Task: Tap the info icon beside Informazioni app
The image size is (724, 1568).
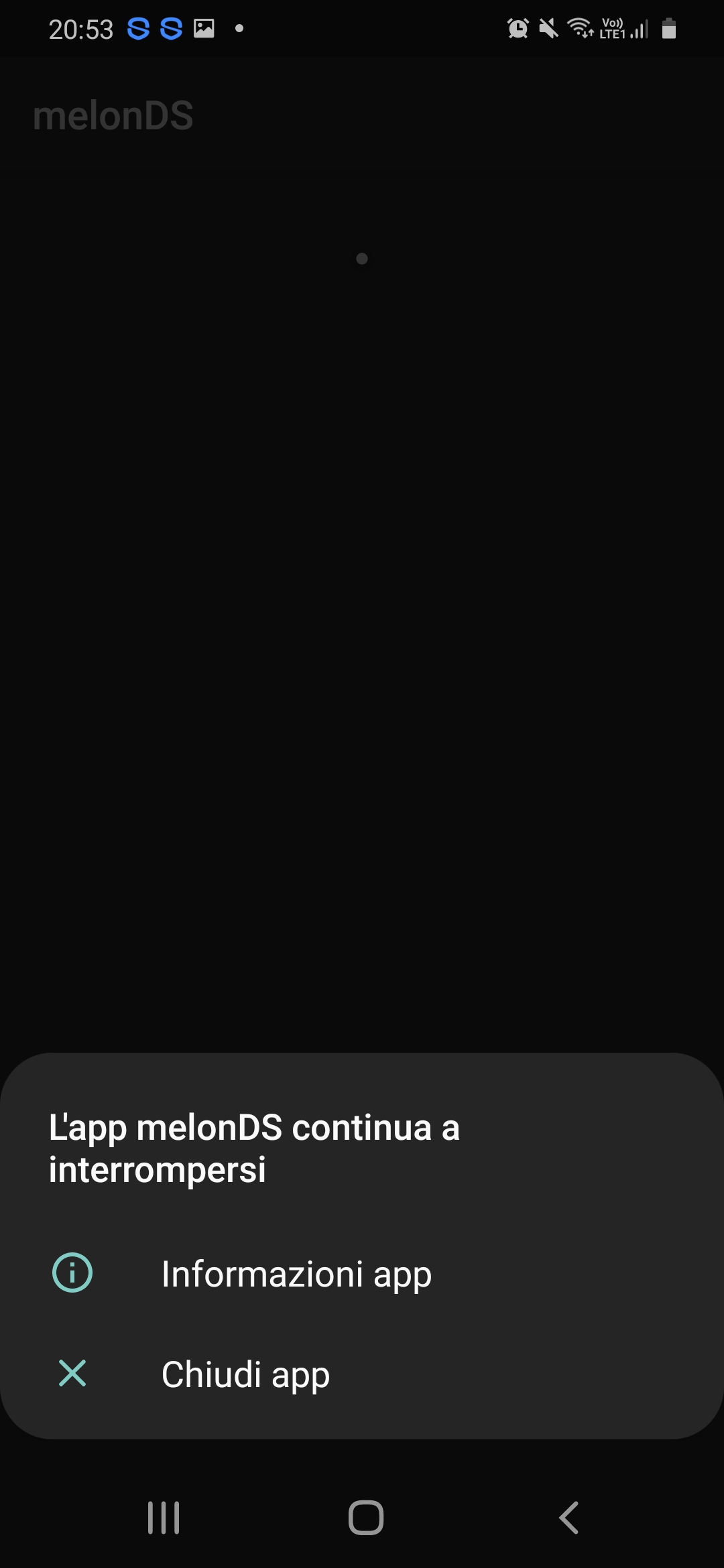Action: pyautogui.click(x=73, y=1272)
